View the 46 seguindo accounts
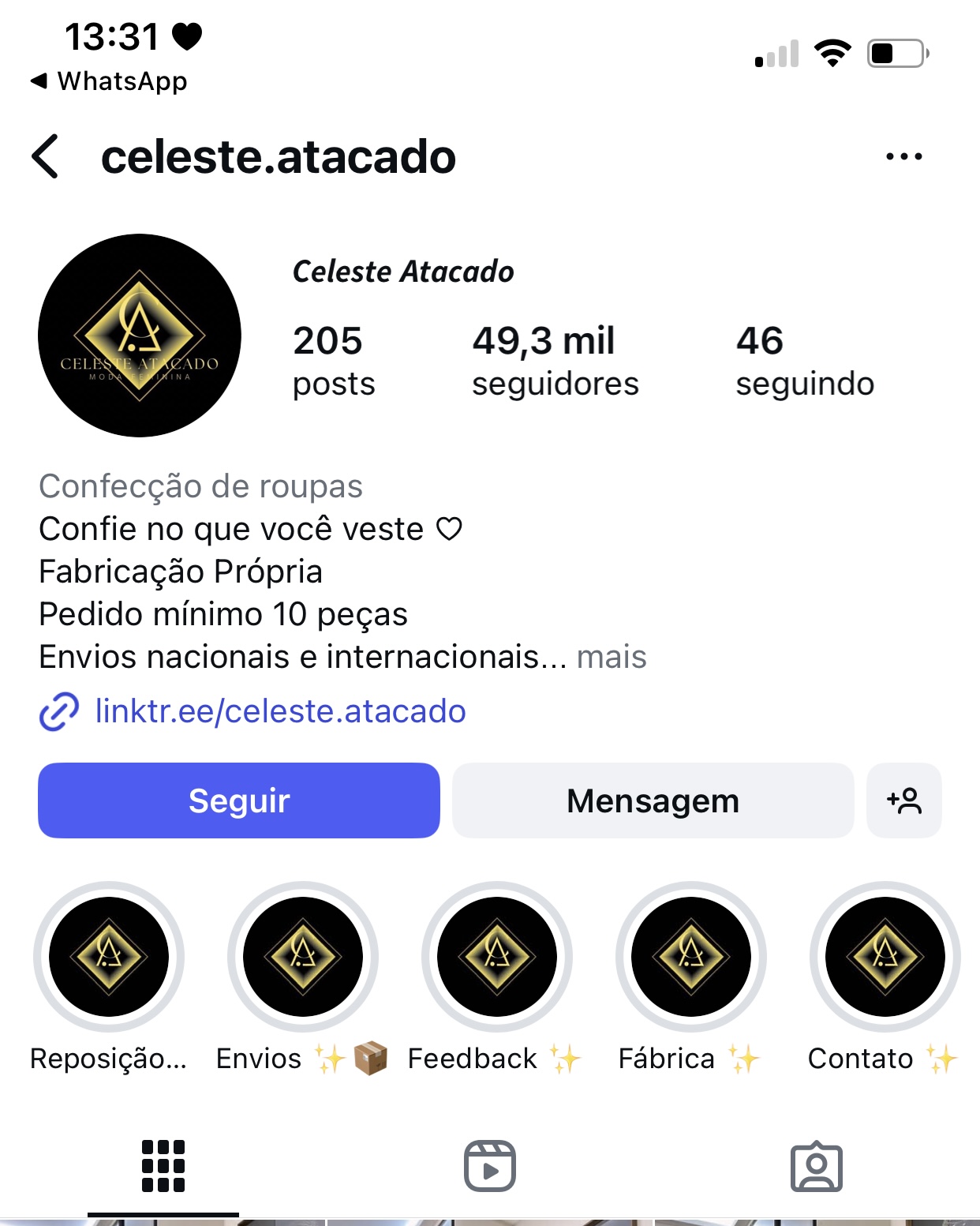Viewport: 980px width, 1226px height. (x=804, y=360)
